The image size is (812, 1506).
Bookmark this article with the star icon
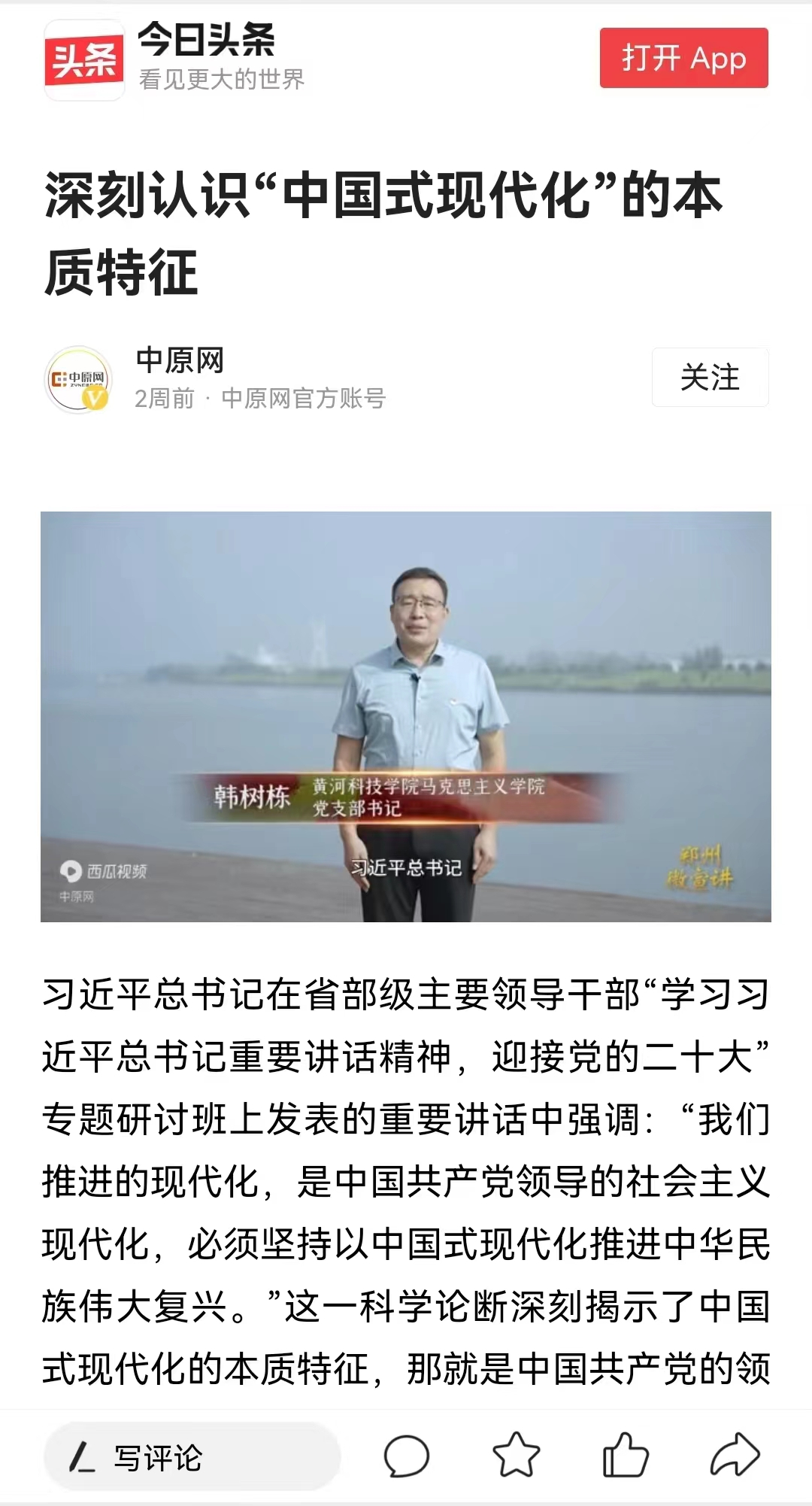pos(517,1455)
